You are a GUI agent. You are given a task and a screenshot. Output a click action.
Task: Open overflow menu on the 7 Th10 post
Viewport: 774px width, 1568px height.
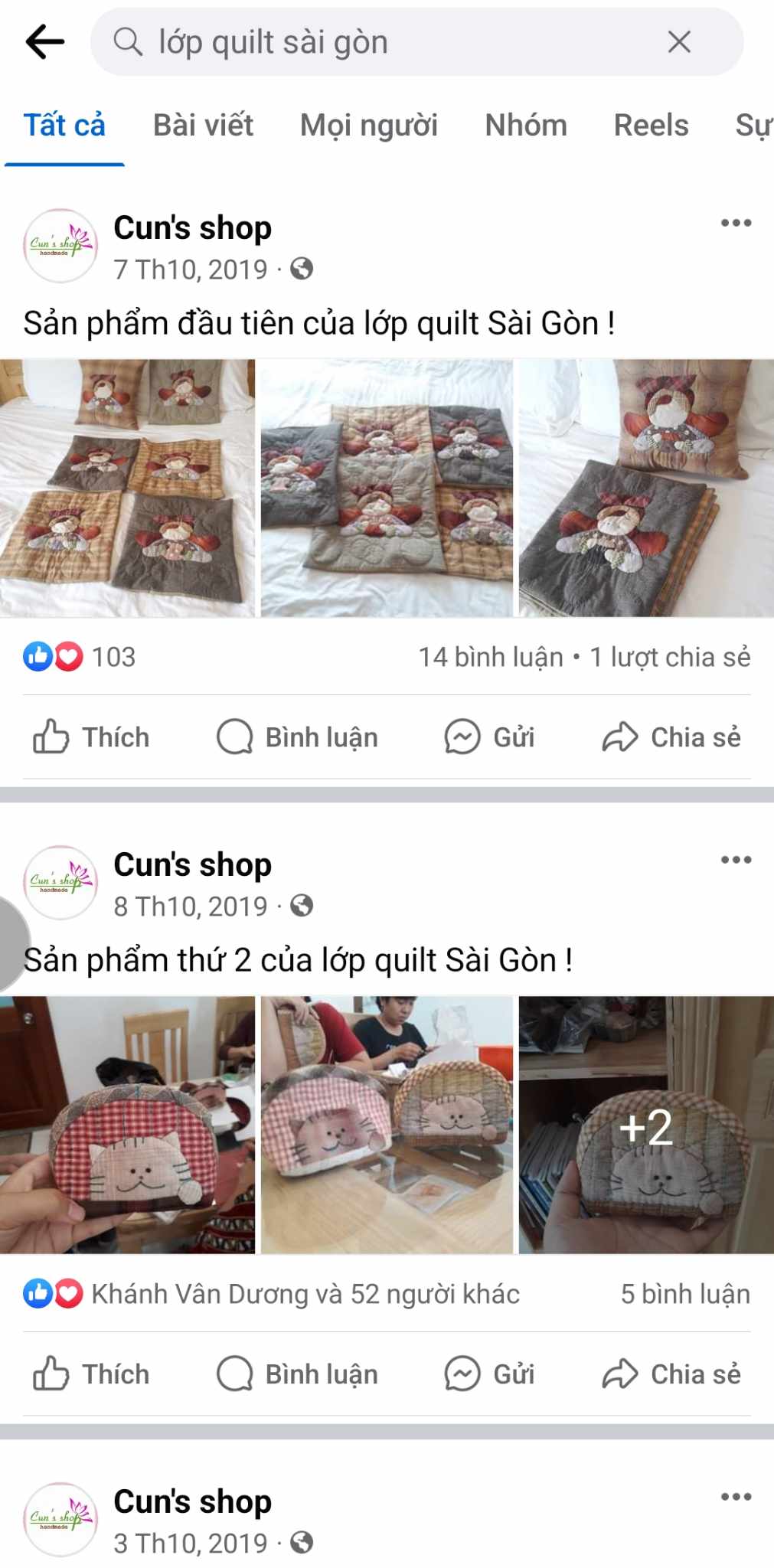pos(736,223)
